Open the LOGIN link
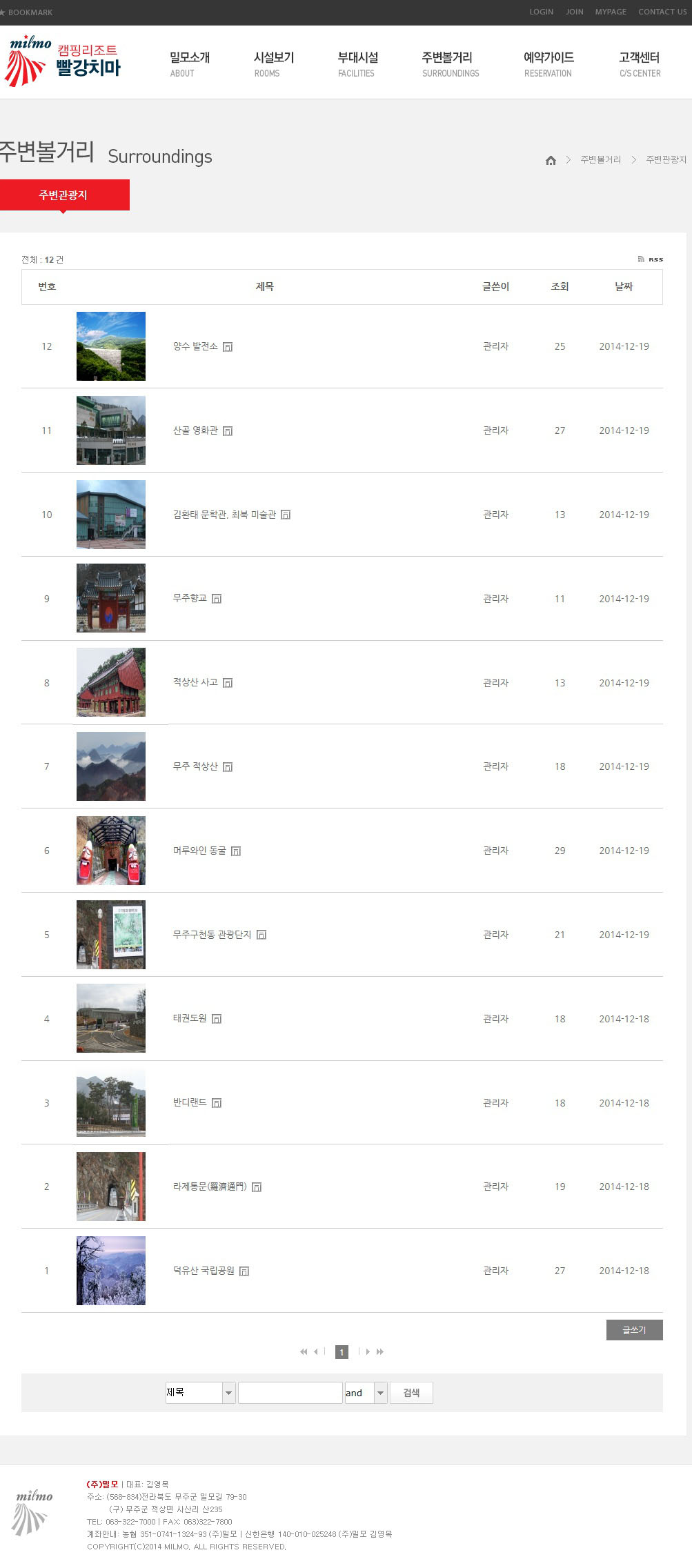Image resolution: width=692 pixels, height=1568 pixels. (541, 12)
